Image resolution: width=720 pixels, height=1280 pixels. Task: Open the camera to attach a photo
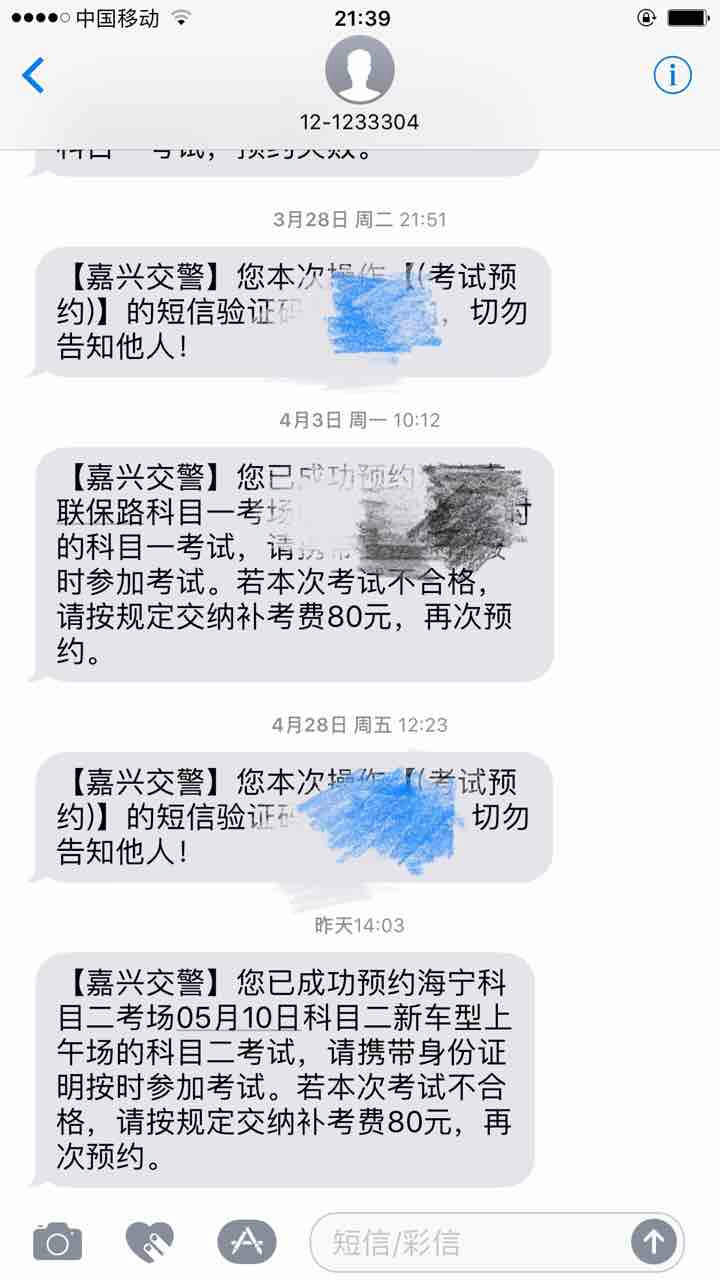pos(57,1242)
